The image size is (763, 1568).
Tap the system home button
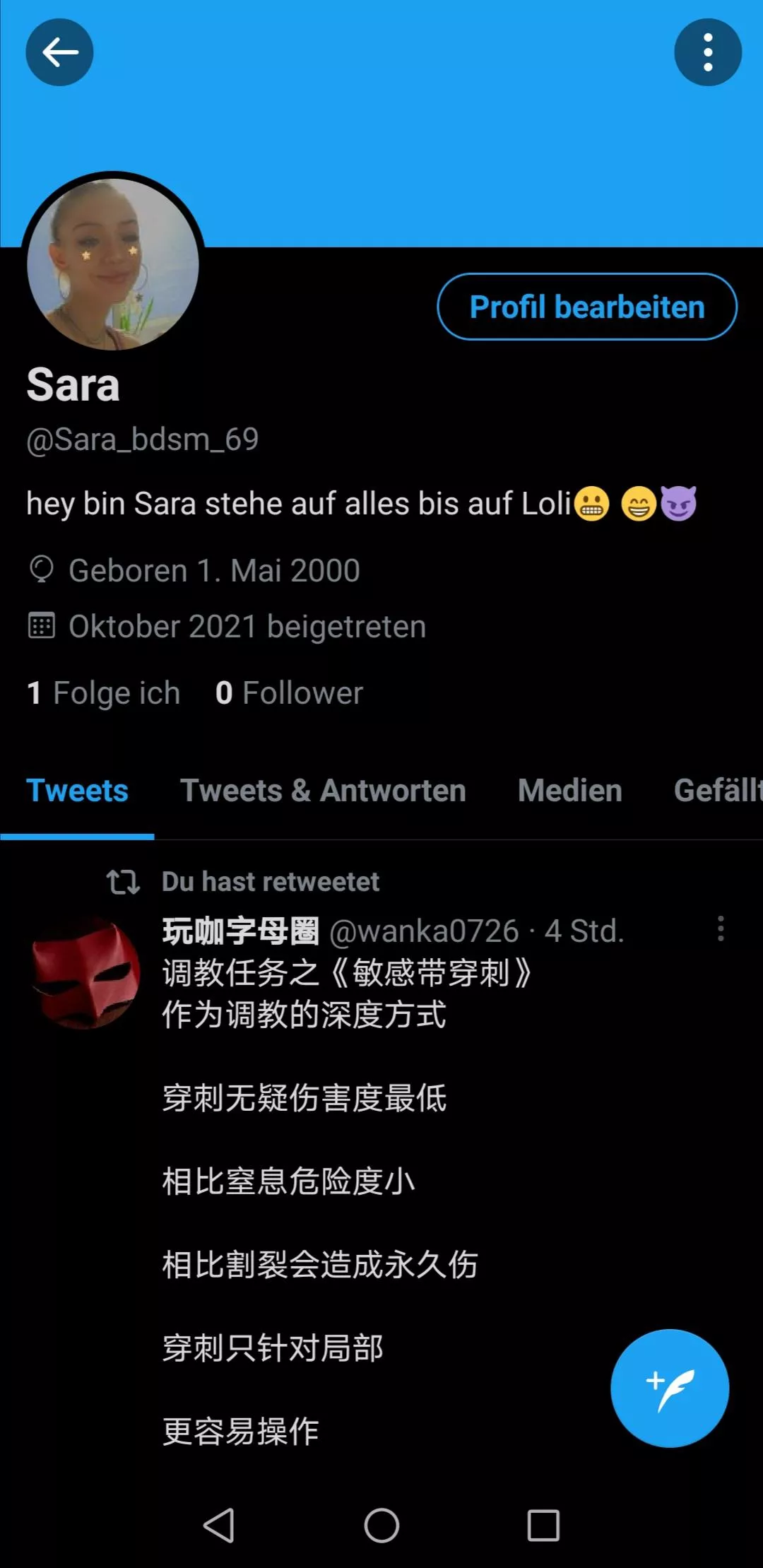(x=381, y=1525)
